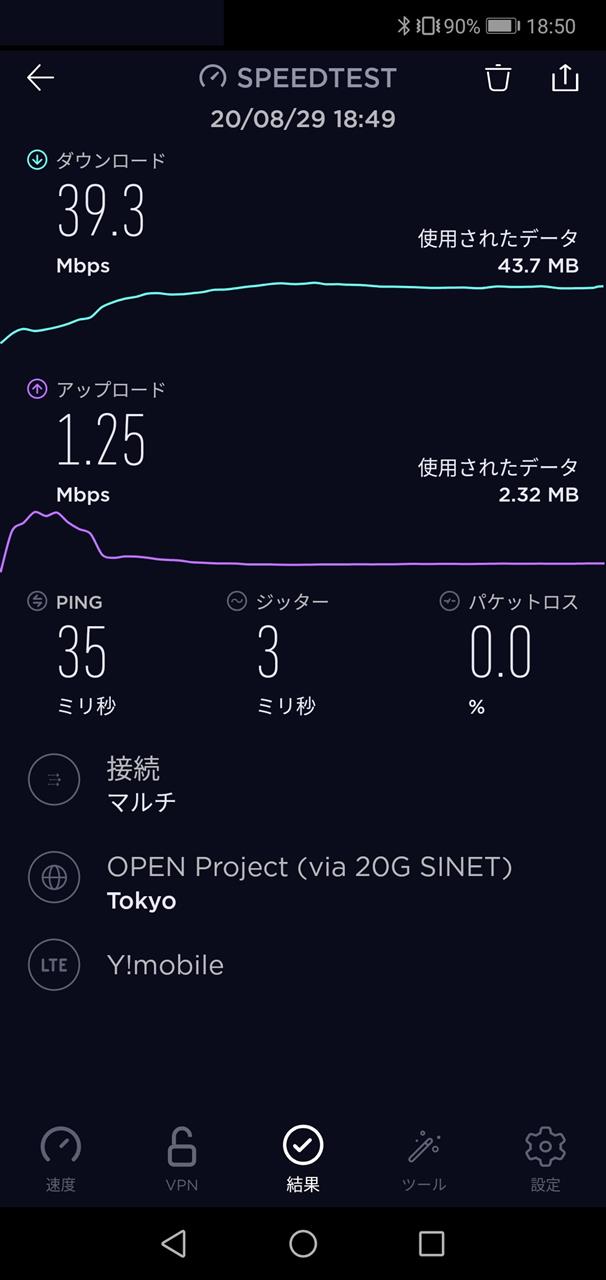Delete this speed test result
Screen dimensions: 606x1280
(x=498, y=78)
